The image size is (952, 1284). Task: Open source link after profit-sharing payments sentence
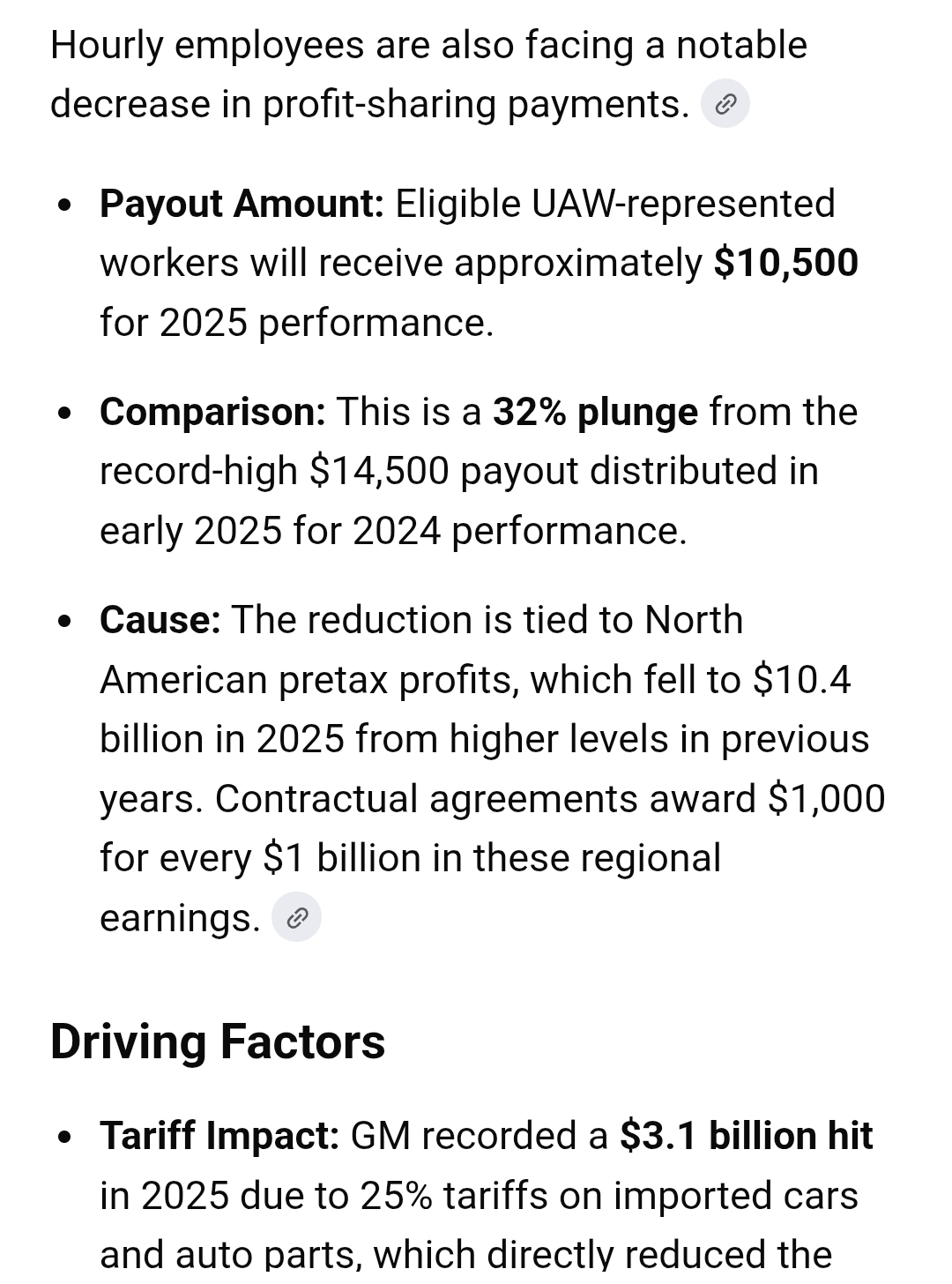(725, 105)
